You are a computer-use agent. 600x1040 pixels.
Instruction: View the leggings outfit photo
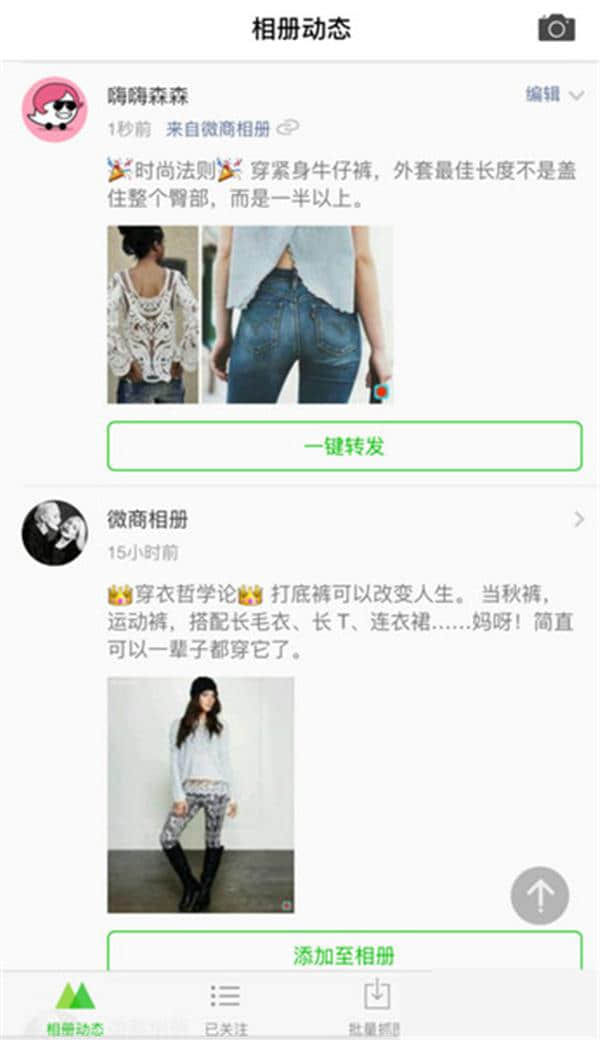tap(201, 794)
